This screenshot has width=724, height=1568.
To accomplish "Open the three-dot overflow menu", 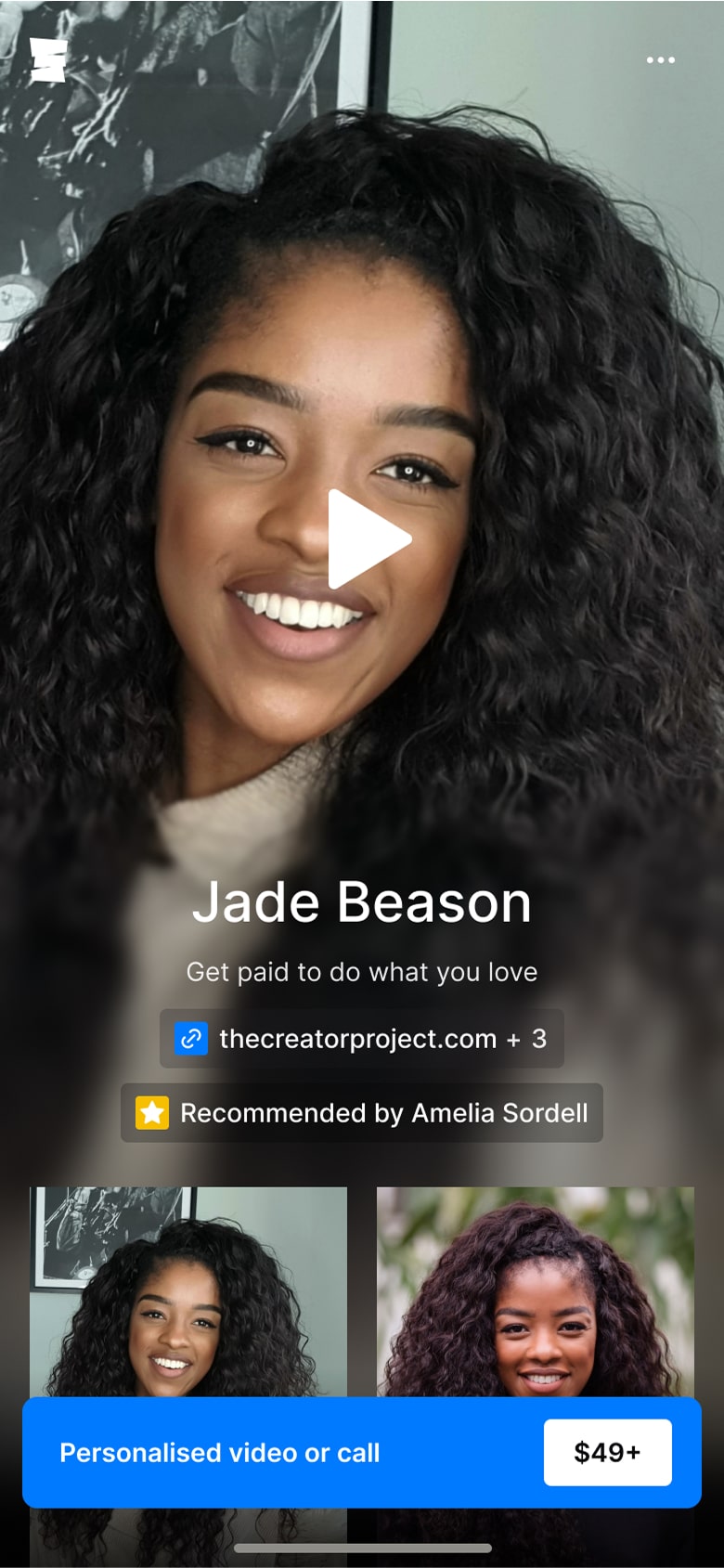I will pyautogui.click(x=660, y=60).
